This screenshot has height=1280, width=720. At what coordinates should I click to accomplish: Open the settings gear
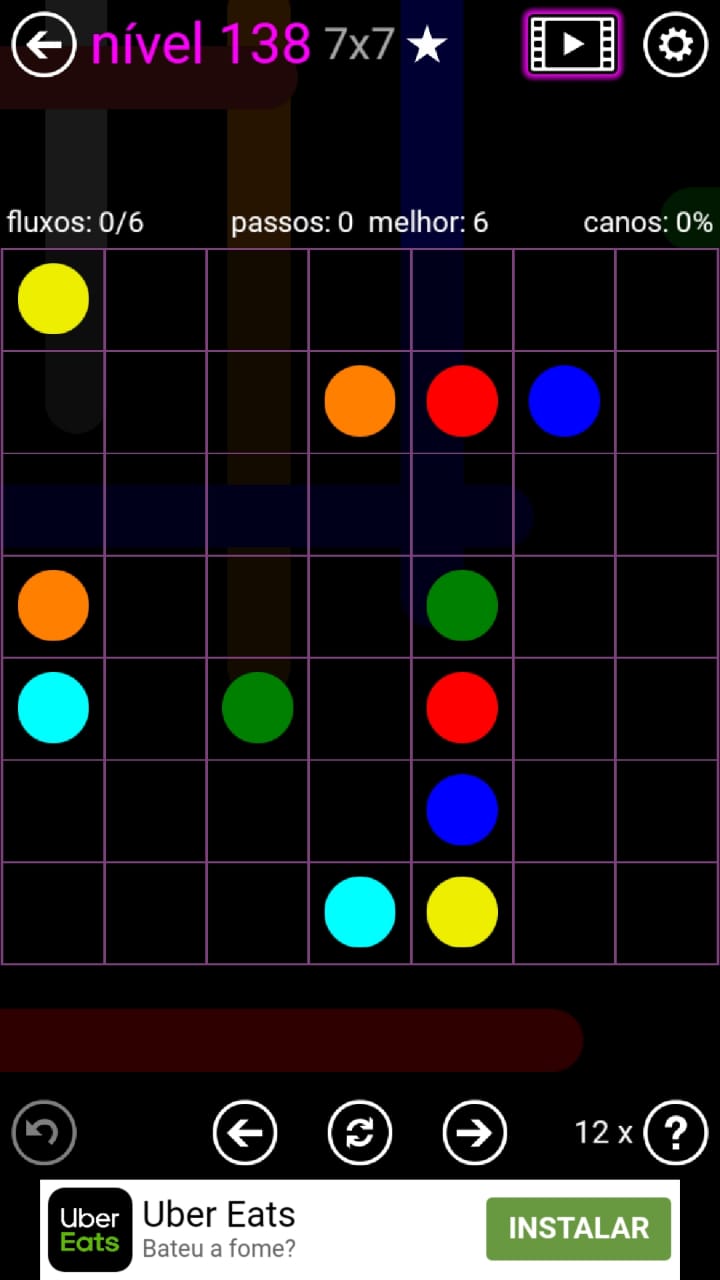point(676,45)
